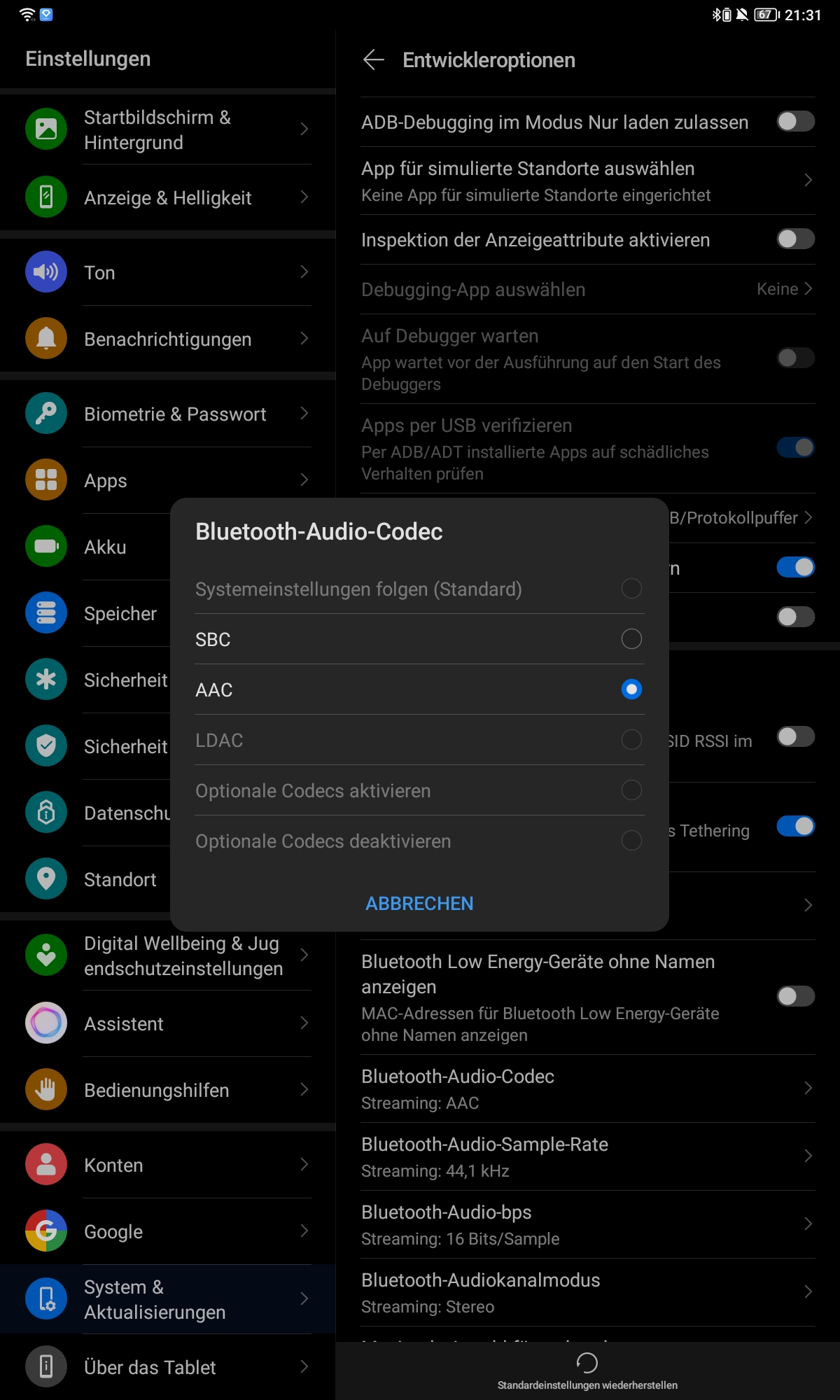Open Google settings
This screenshot has width=840, height=1400.
coord(168,1231)
